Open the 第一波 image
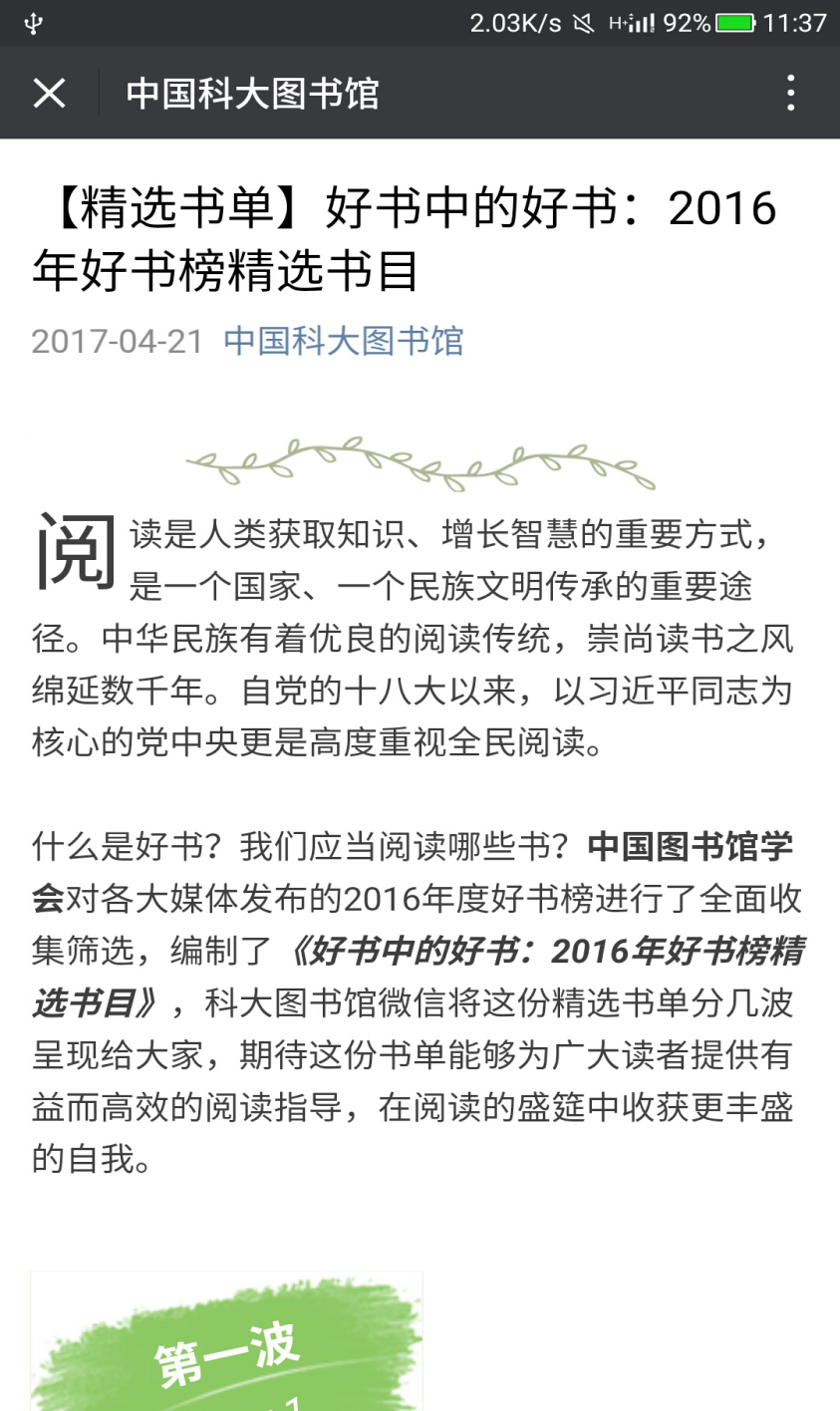The image size is (840, 1411). 226,1343
